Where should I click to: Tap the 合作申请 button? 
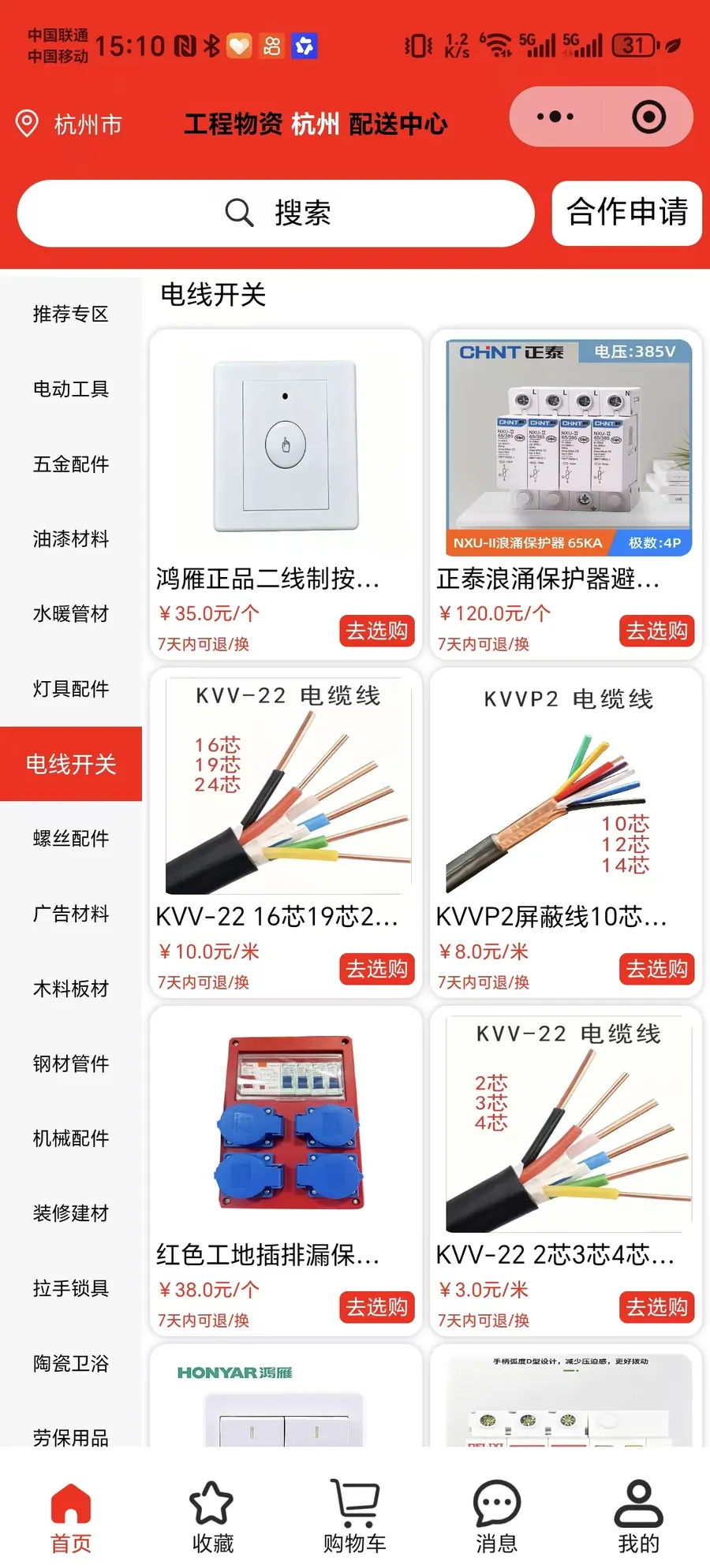coord(627,213)
